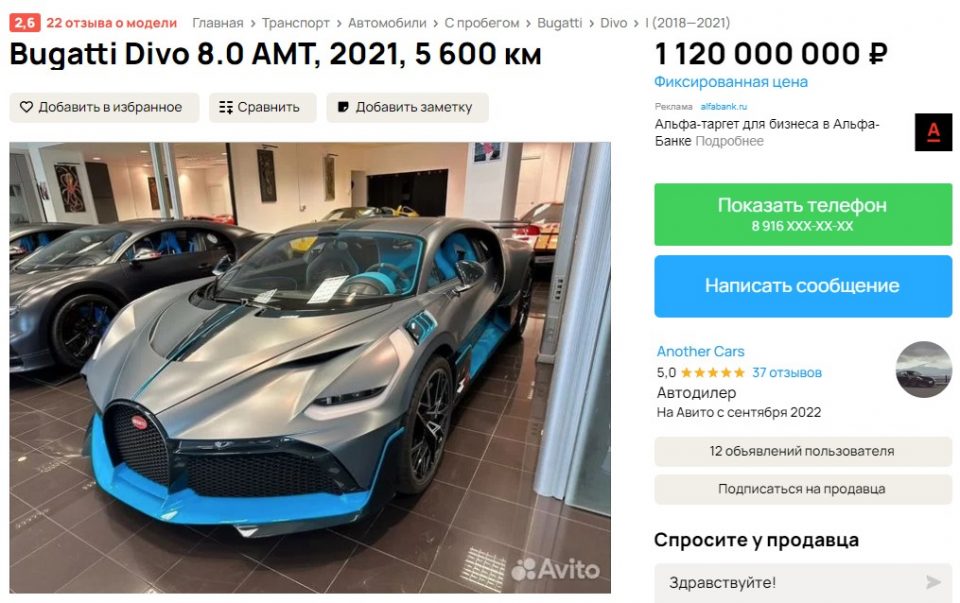Write a message to the seller
The image size is (960, 603).
point(803,286)
